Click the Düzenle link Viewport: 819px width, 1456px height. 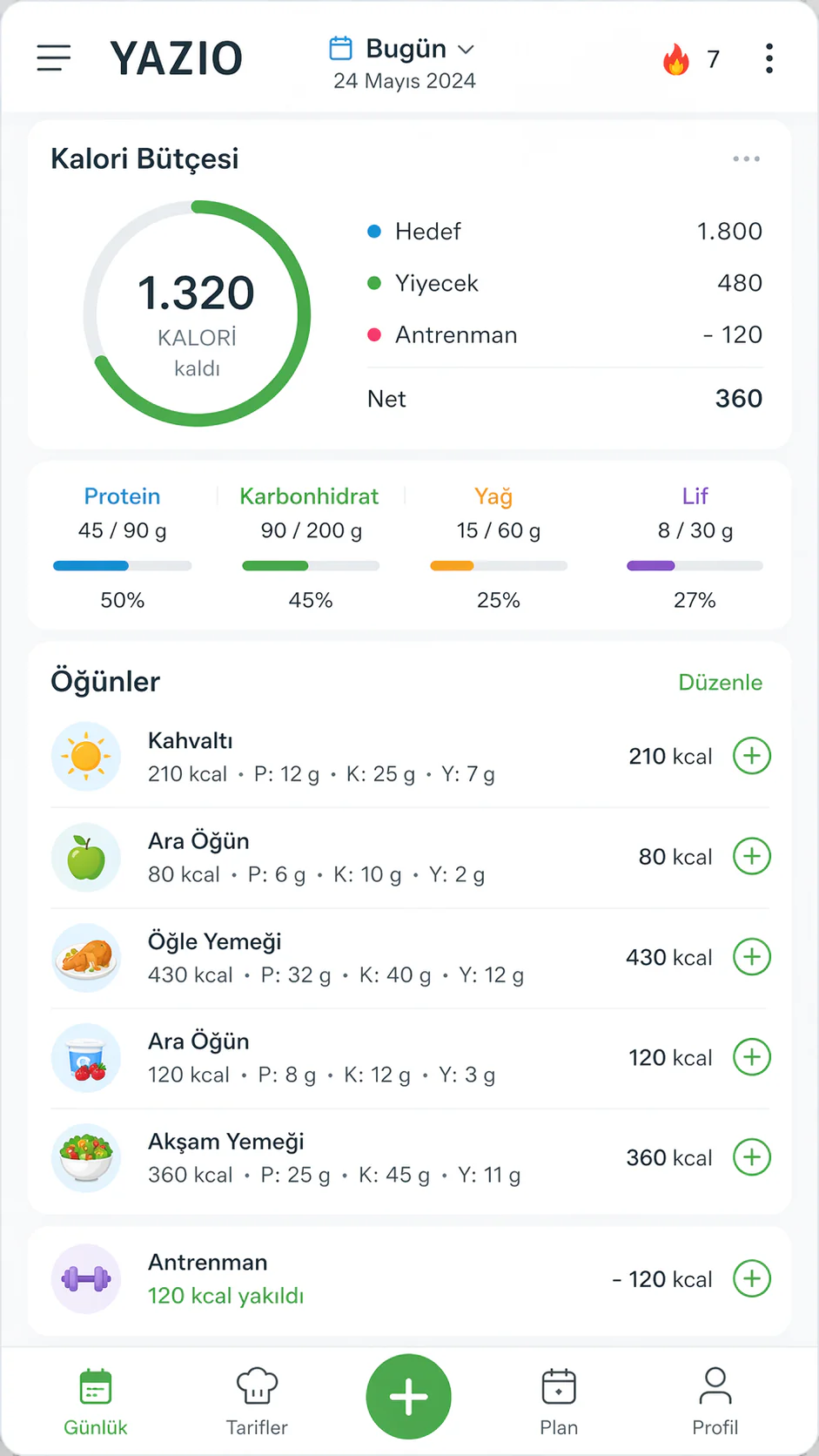tap(720, 683)
